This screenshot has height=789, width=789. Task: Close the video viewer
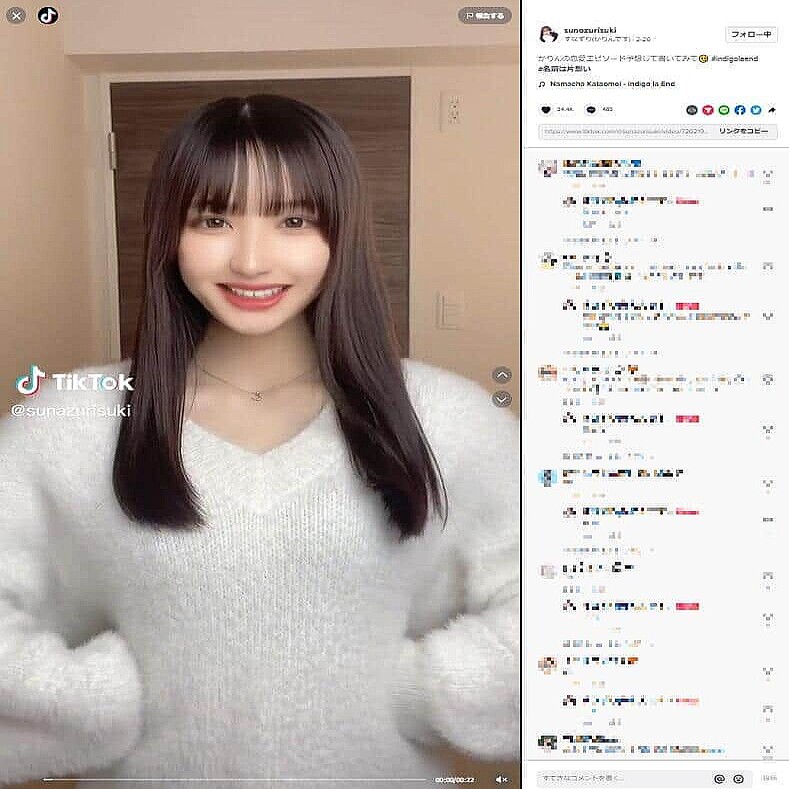click(x=16, y=15)
